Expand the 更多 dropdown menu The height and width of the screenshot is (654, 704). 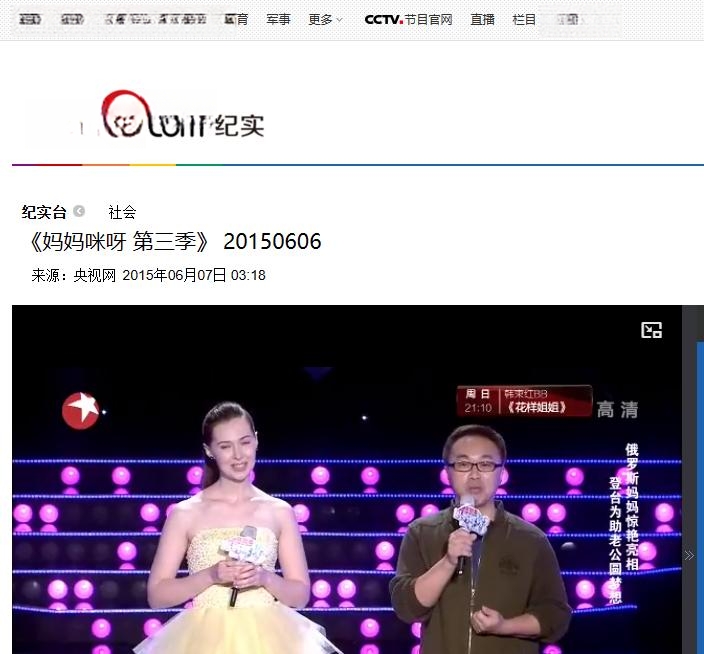click(x=325, y=19)
